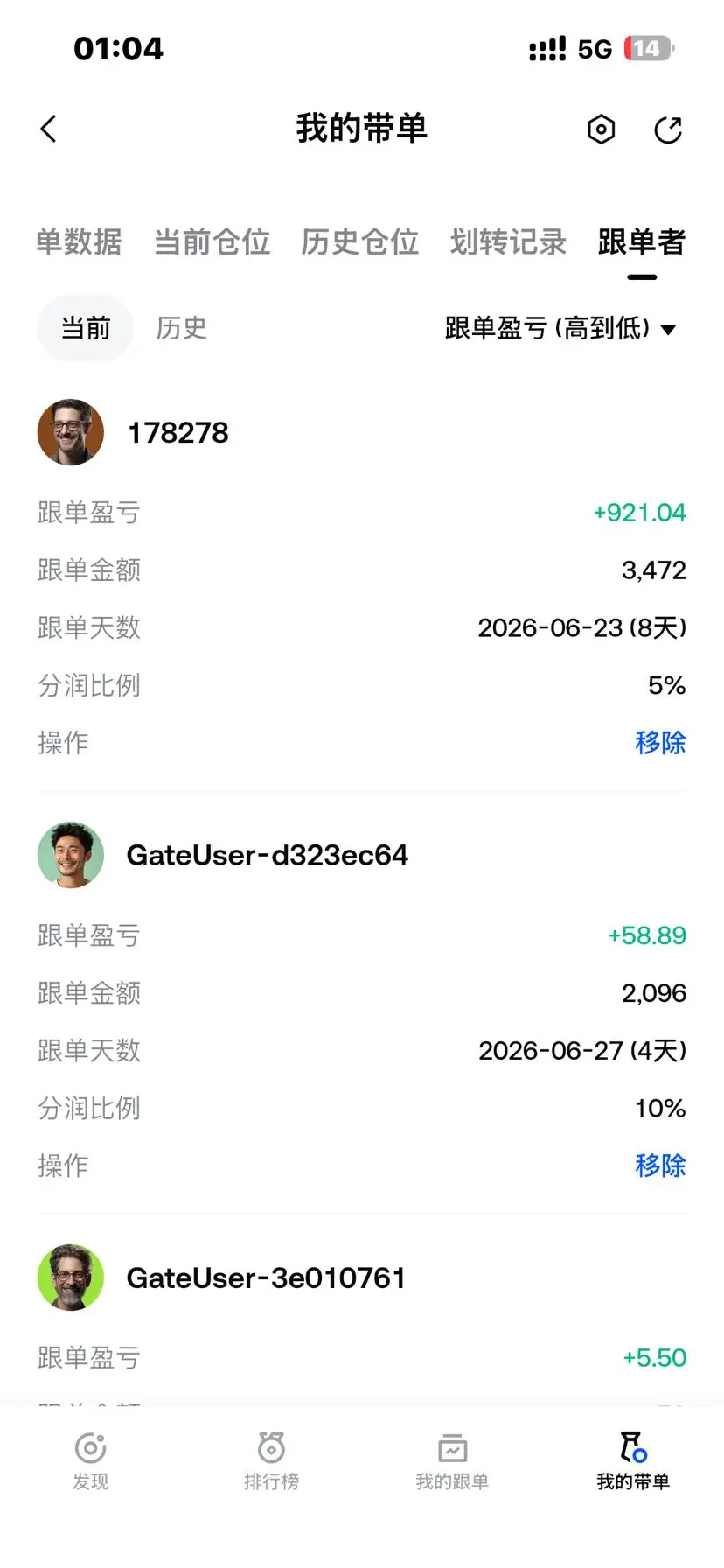
Task: Share my lead trading page
Action: 669,129
